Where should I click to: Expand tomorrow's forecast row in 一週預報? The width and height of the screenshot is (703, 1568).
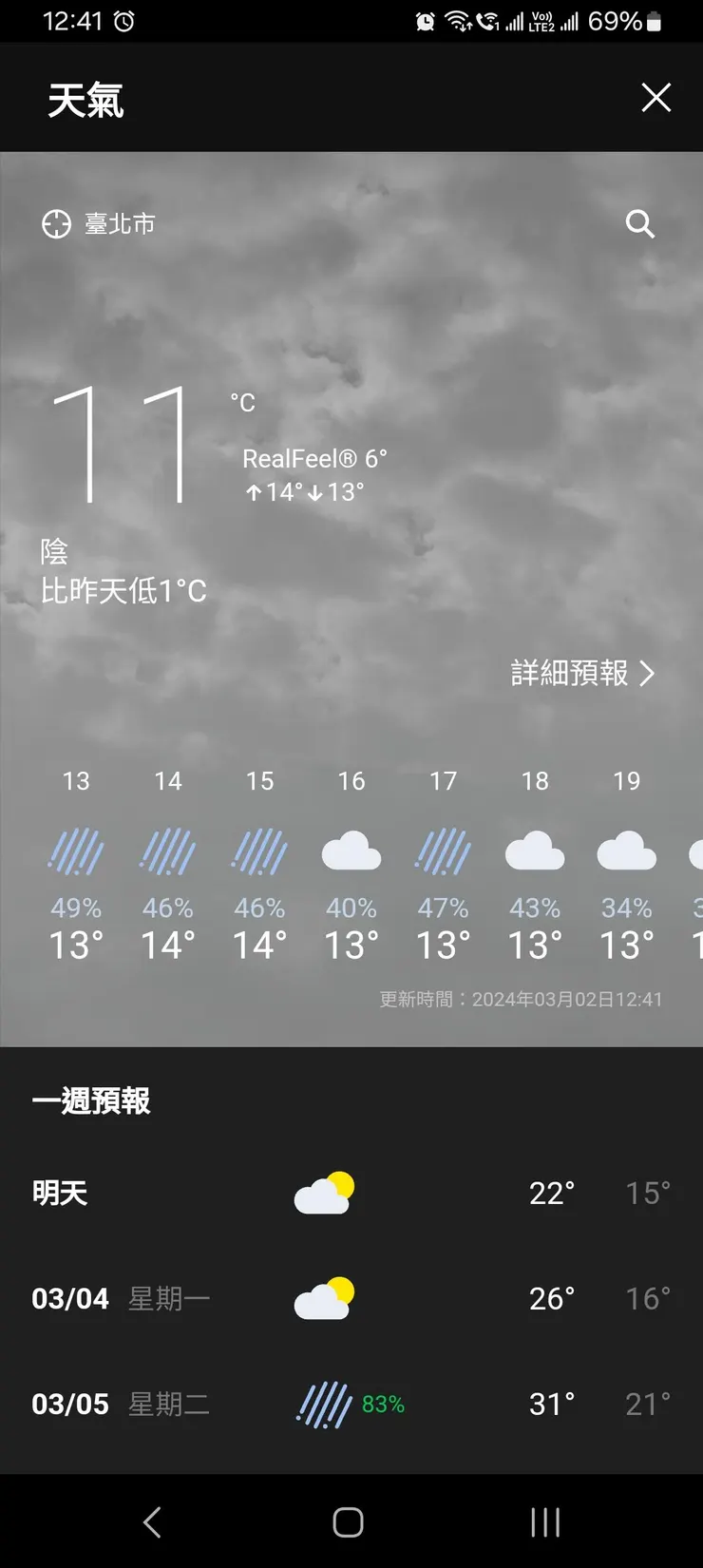(351, 1193)
